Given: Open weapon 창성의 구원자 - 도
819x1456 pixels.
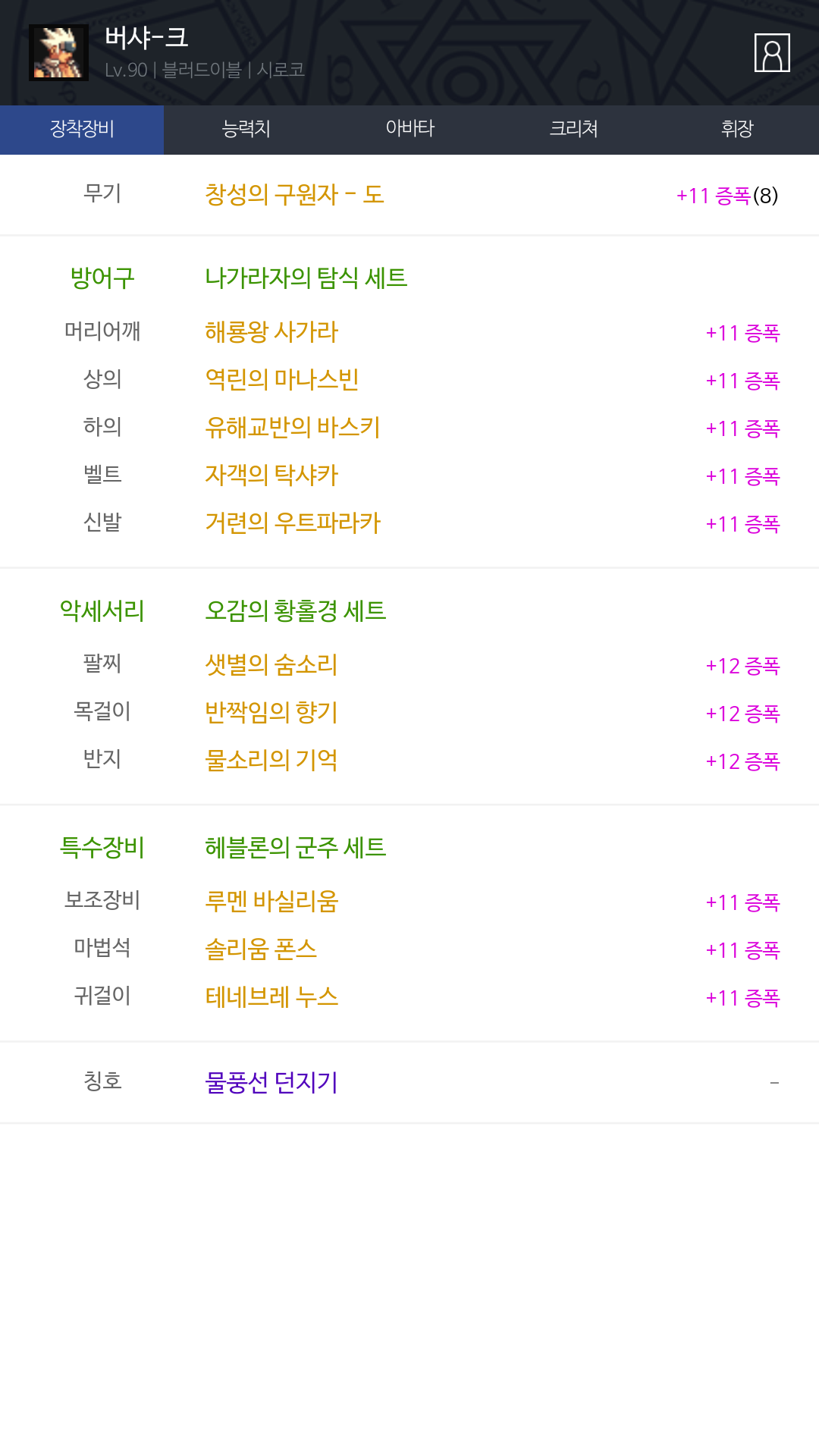Looking at the screenshot, I should (x=294, y=195).
